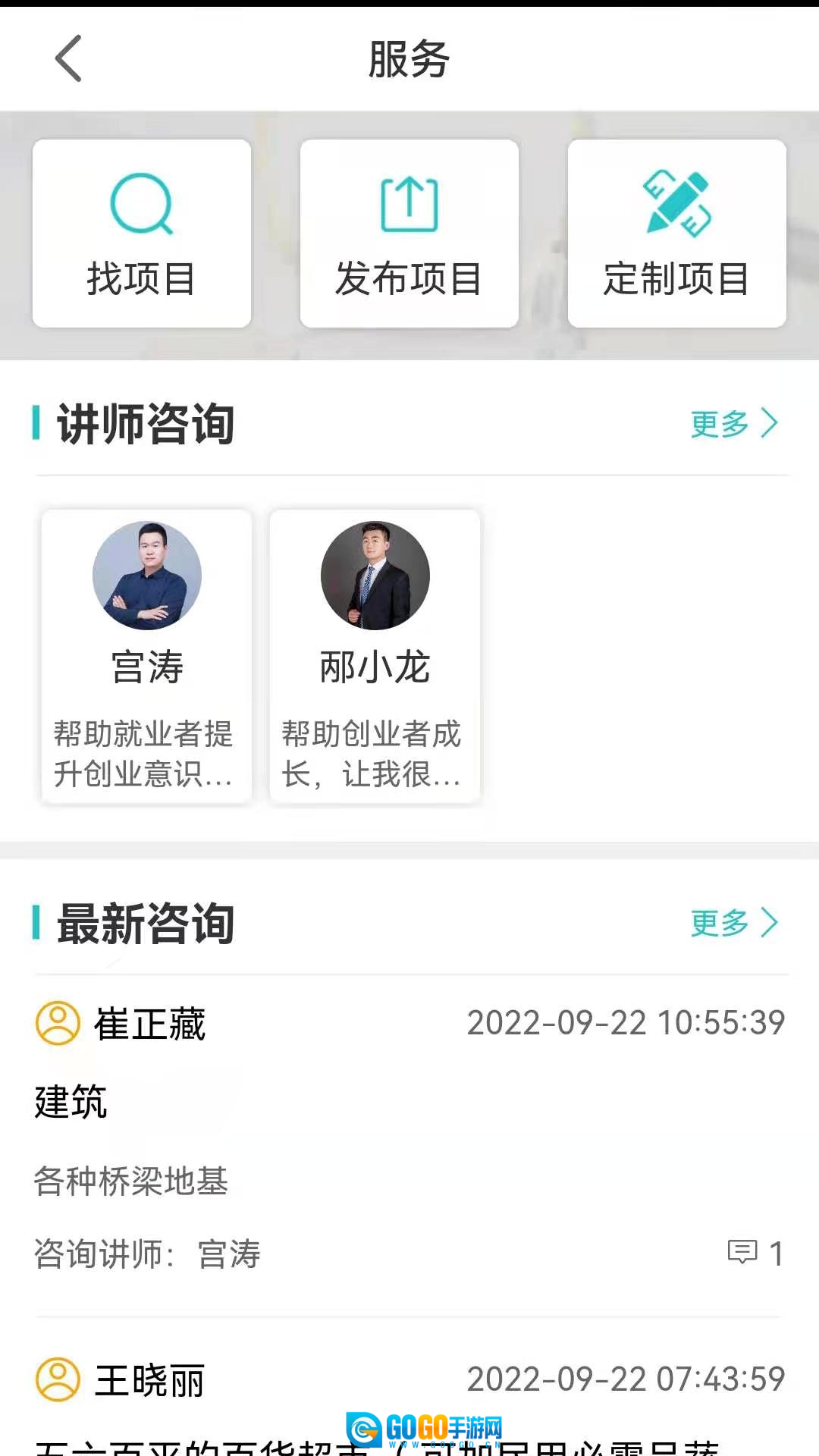Switch to the 服务 page header

coord(409,61)
